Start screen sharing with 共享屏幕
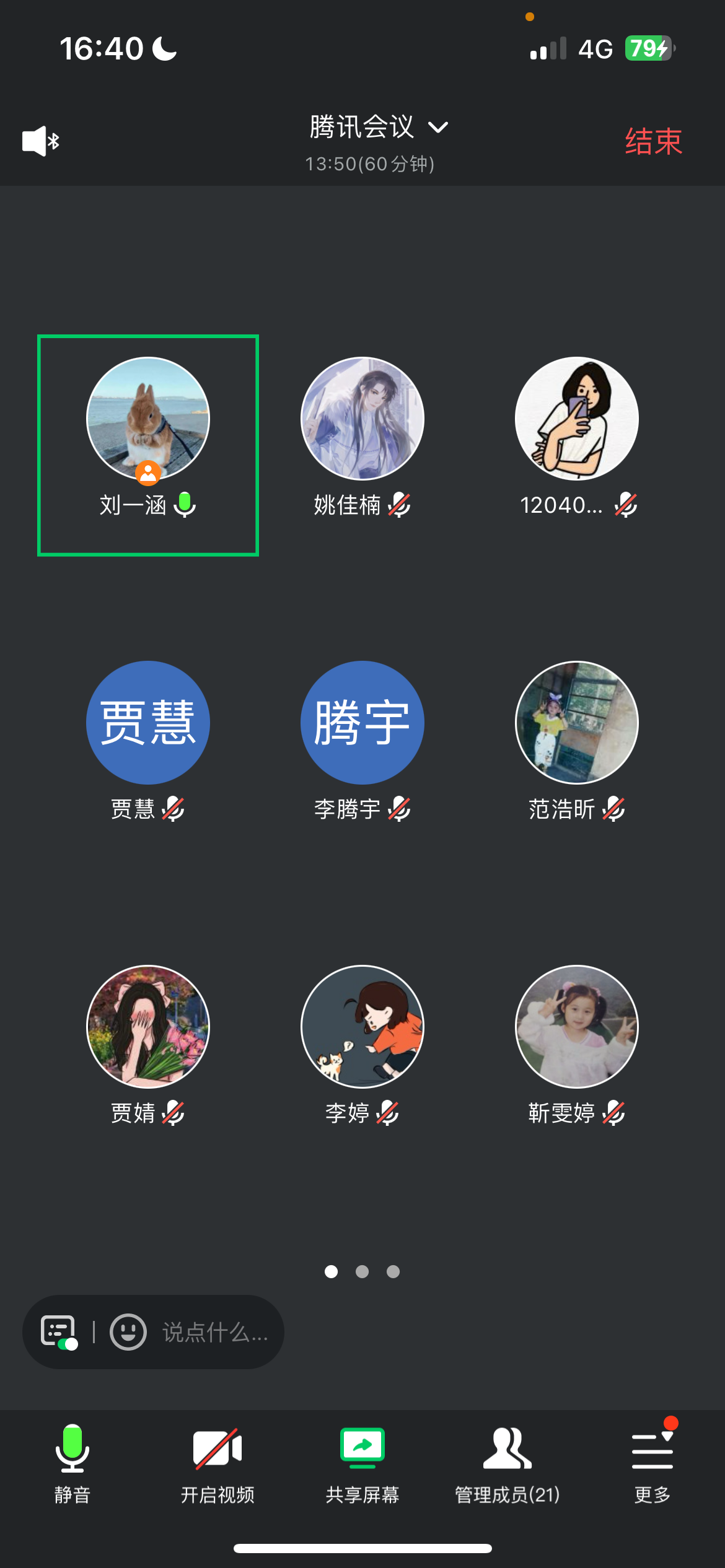The height and width of the screenshot is (1568, 725). 362,1463
